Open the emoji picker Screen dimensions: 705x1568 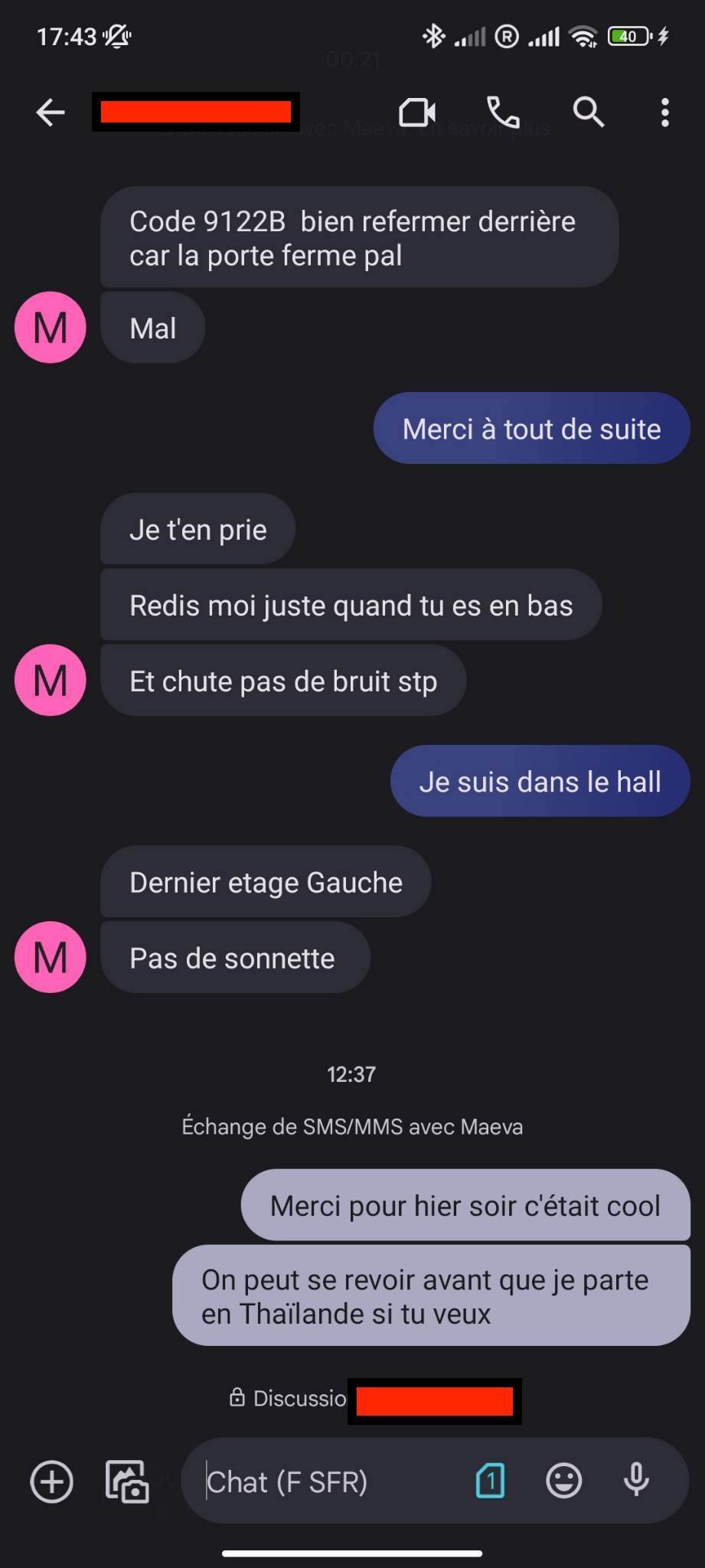click(x=563, y=1481)
